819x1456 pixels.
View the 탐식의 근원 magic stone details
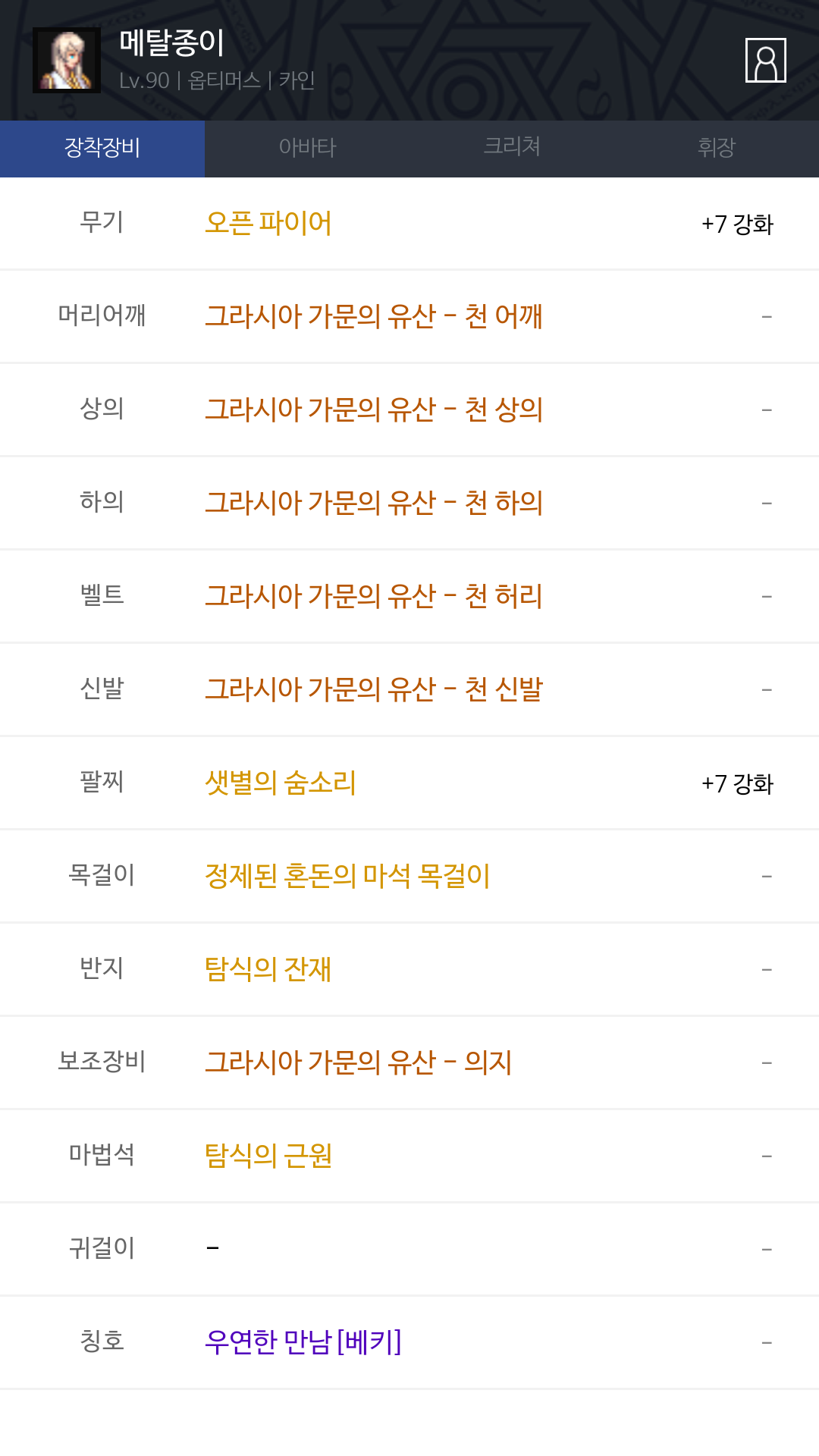268,1156
